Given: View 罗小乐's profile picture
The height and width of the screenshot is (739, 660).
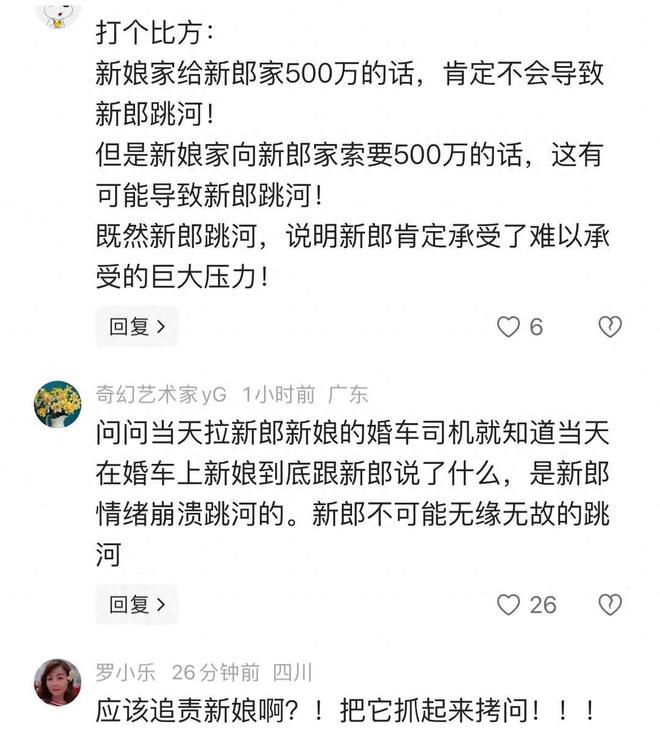Looking at the screenshot, I should (57, 682).
